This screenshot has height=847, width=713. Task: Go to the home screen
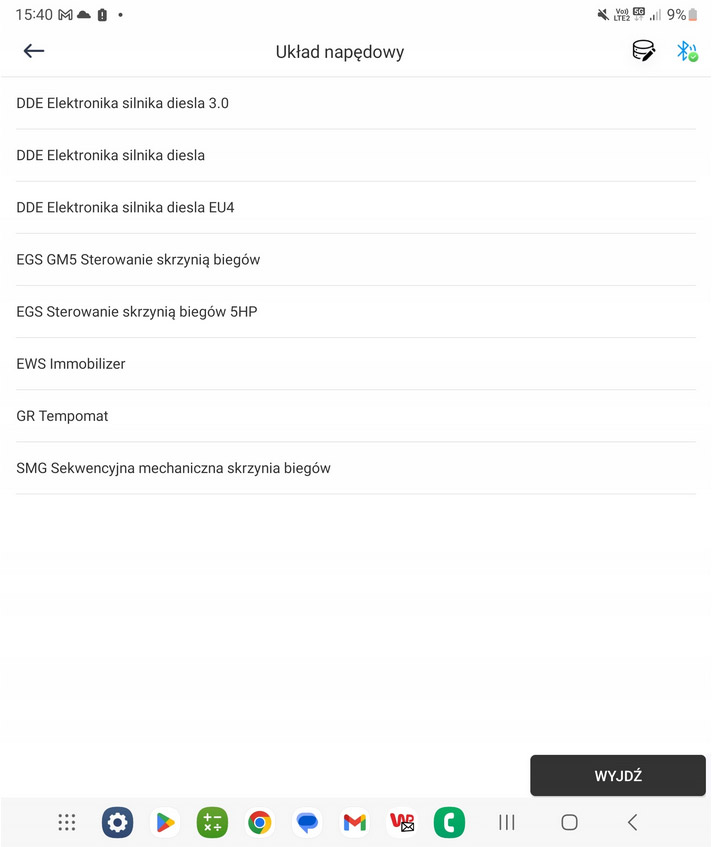click(569, 822)
